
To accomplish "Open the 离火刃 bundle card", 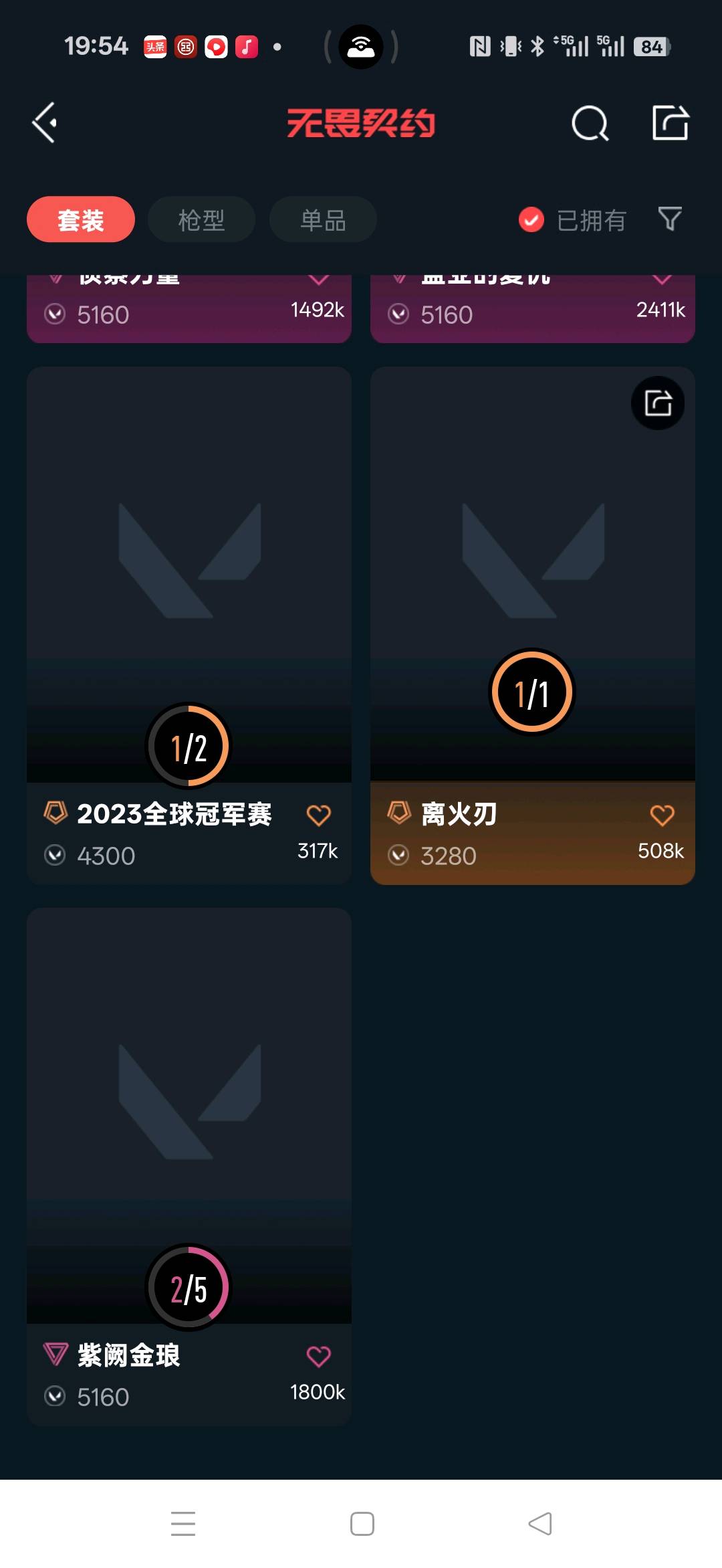I will pyautogui.click(x=533, y=575).
